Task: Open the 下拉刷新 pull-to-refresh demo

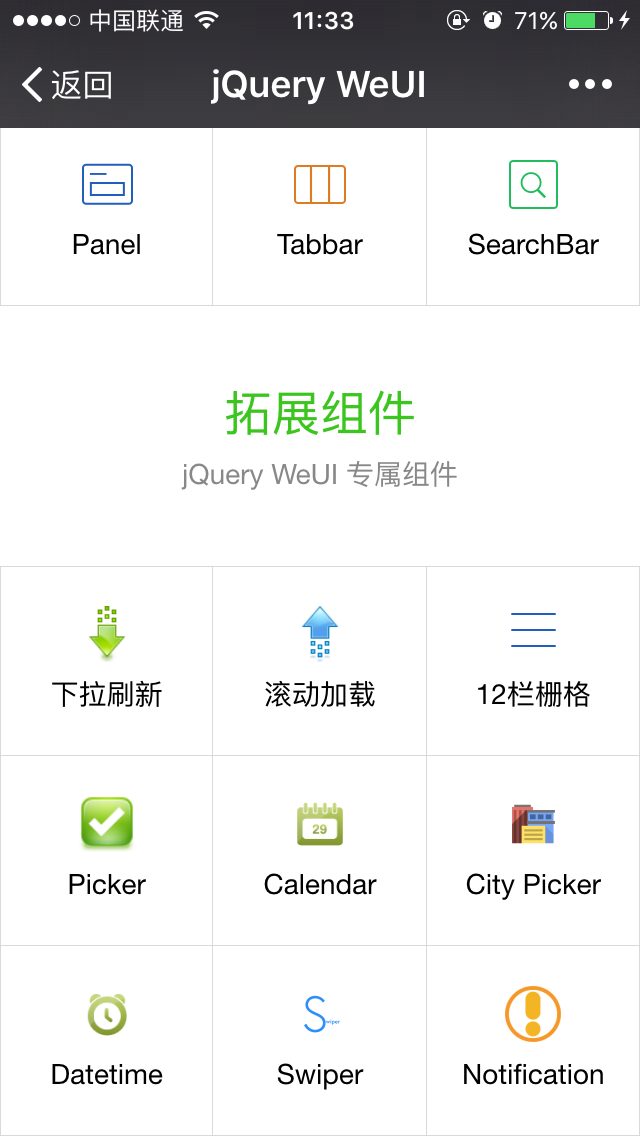Action: click(x=107, y=660)
